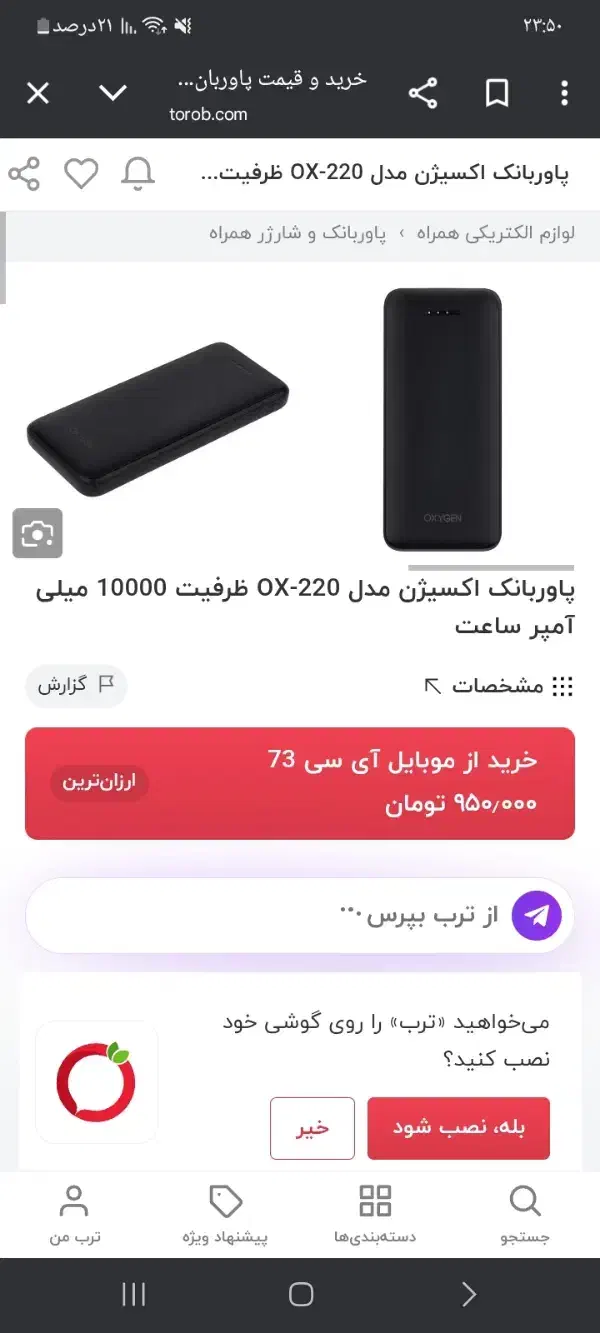Expand the browser tab dropdown chevron
This screenshot has width=600, height=1333.
click(x=113, y=94)
